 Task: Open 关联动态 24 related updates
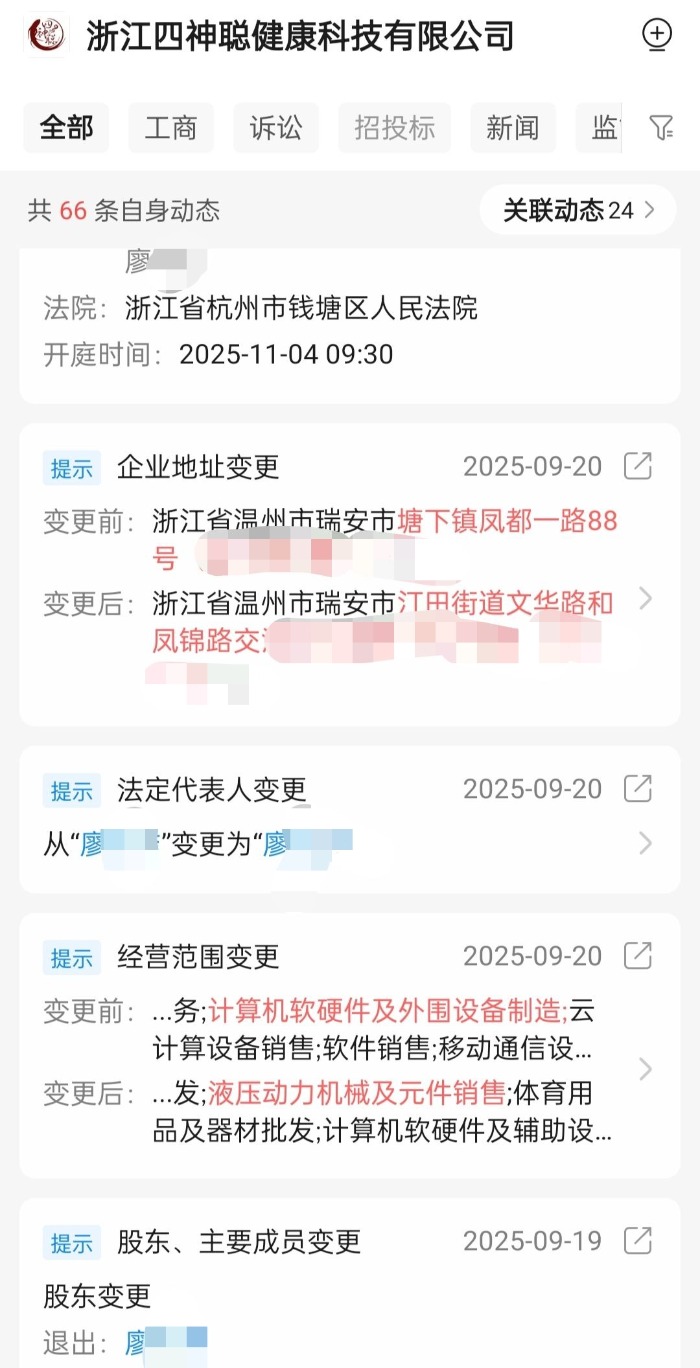tap(578, 210)
